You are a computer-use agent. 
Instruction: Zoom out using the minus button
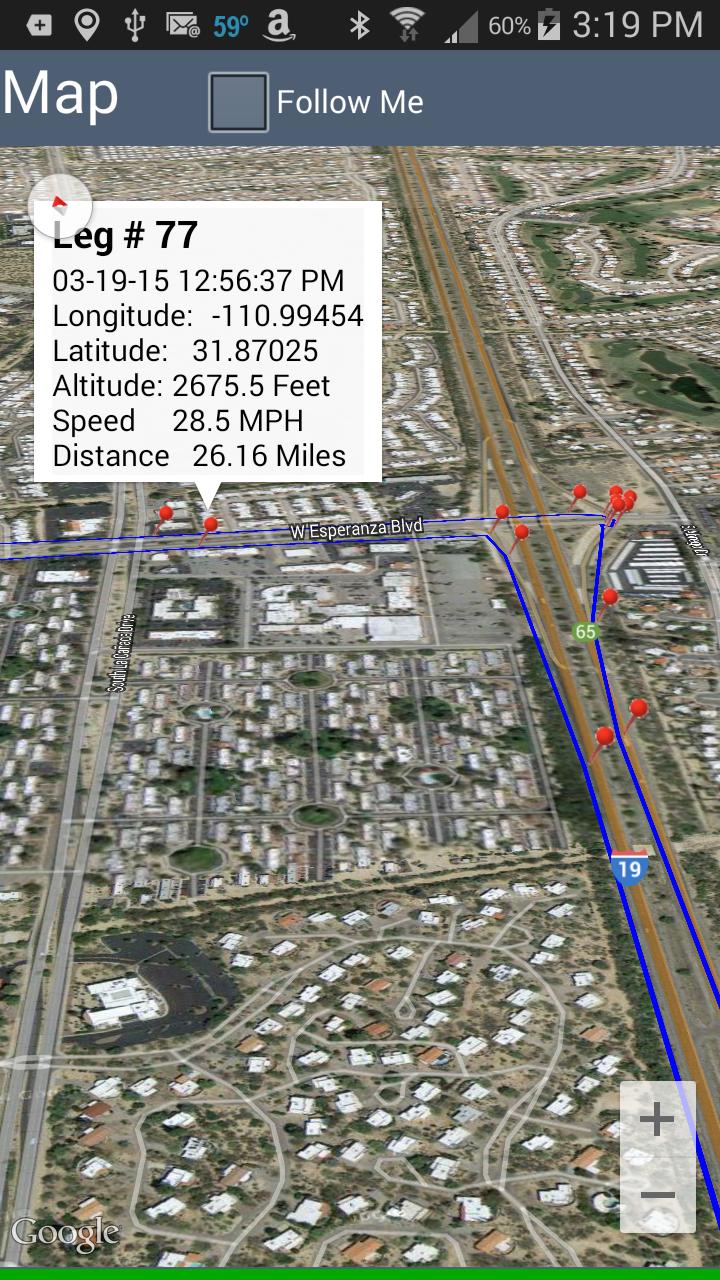pos(658,1194)
